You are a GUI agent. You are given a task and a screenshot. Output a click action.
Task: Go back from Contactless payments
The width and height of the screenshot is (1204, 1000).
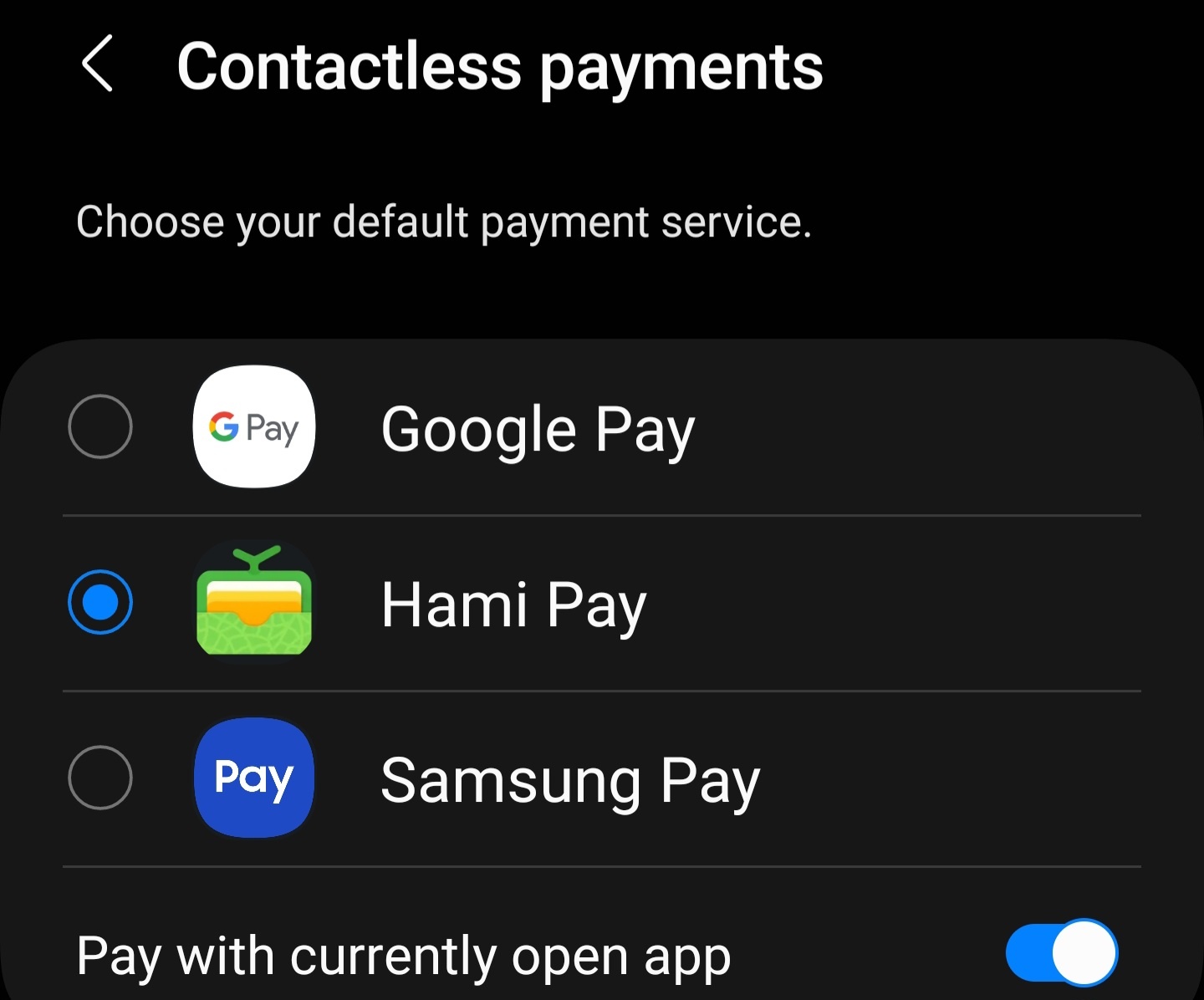coord(98,64)
